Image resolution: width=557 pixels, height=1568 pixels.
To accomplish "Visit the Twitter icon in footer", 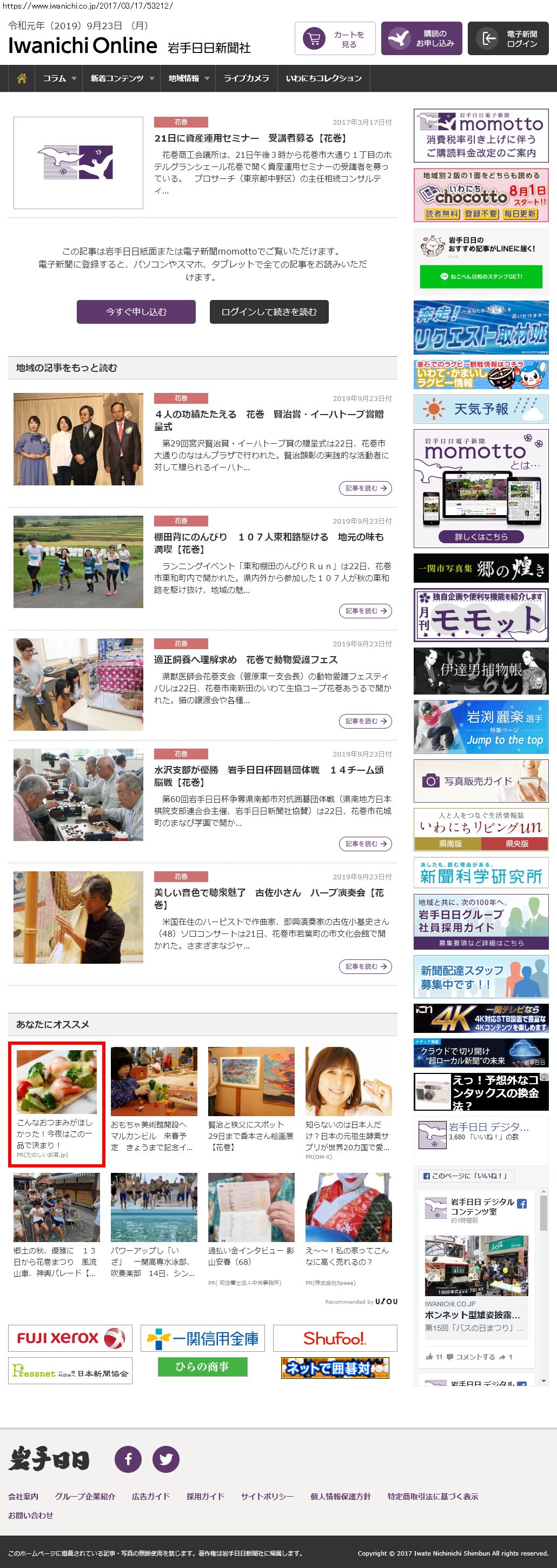I will 165,1459.
